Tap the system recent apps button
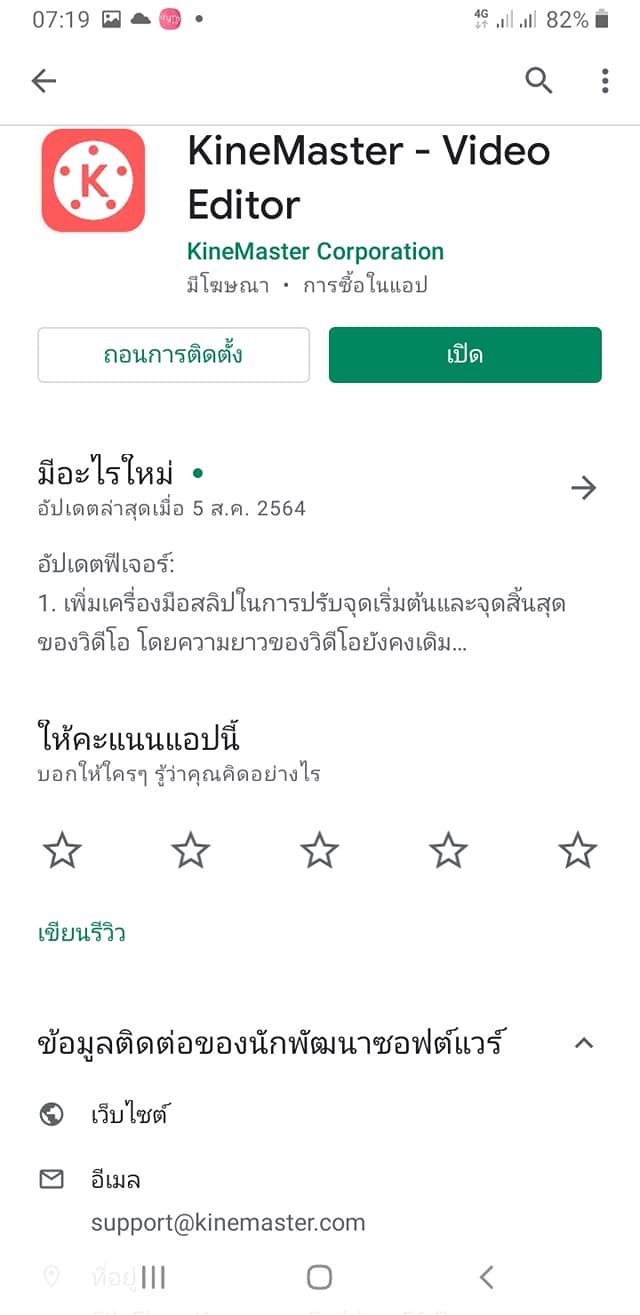Image resolution: width=640 pixels, height=1315 pixels. click(x=153, y=1276)
